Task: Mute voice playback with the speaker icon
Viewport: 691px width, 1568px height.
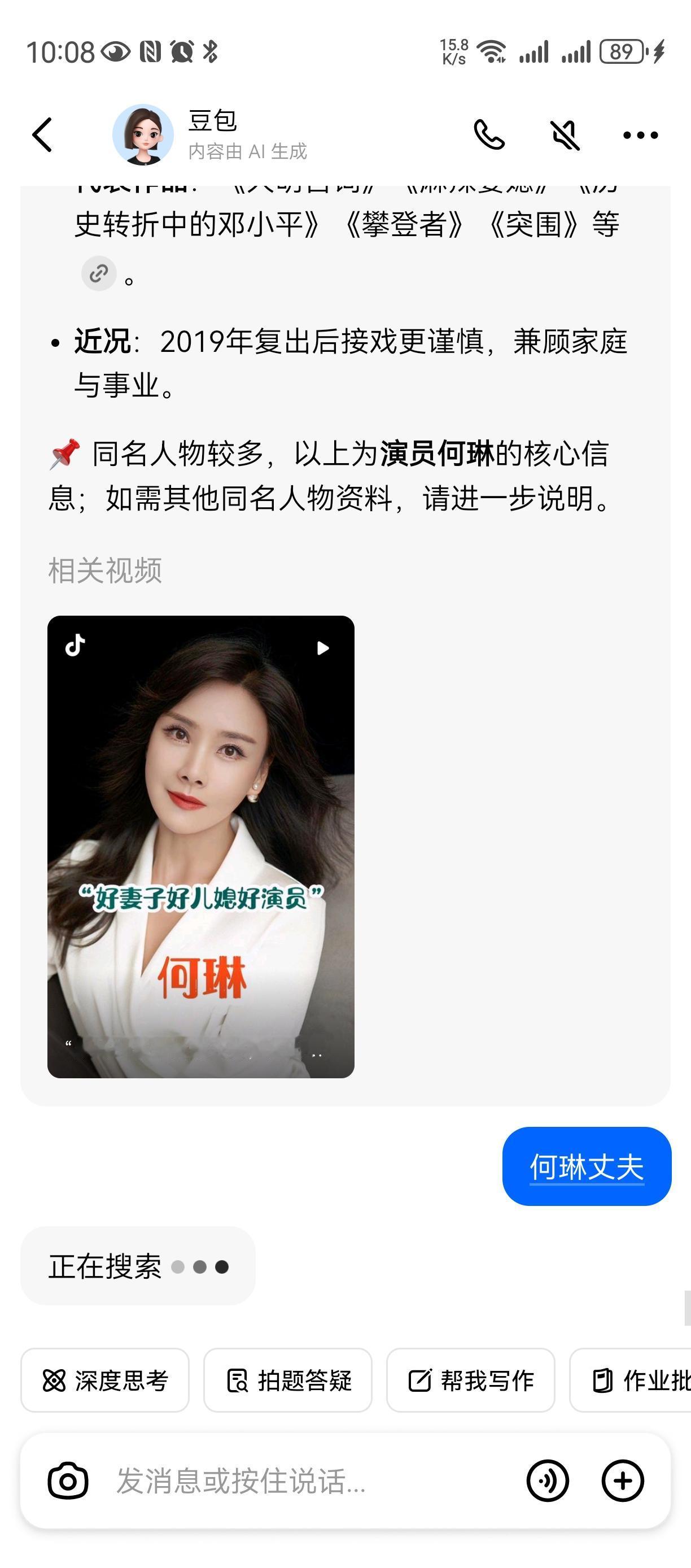Action: coord(565,135)
